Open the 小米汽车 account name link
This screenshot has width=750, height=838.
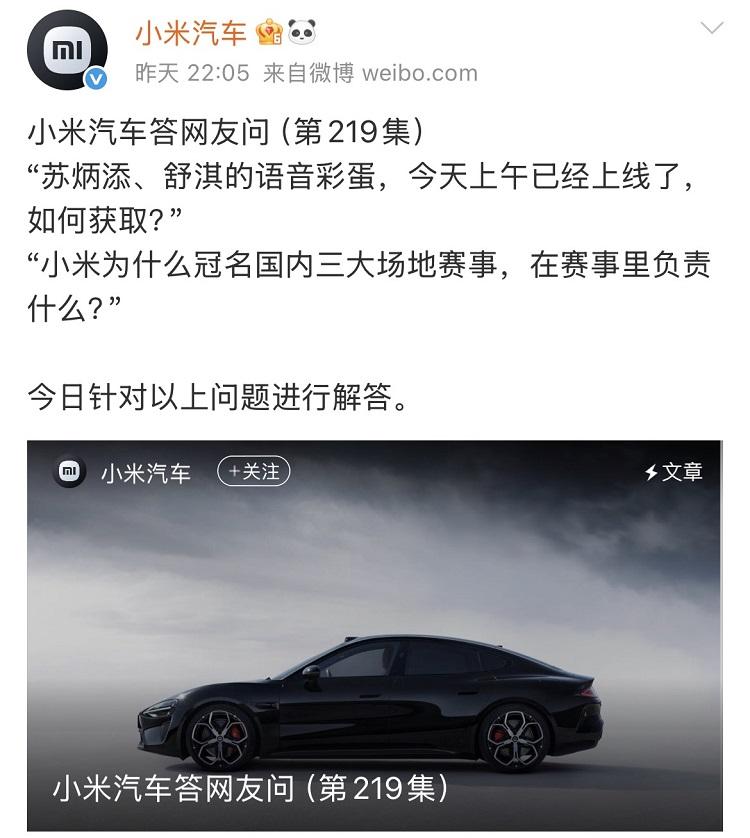pyautogui.click(x=190, y=34)
